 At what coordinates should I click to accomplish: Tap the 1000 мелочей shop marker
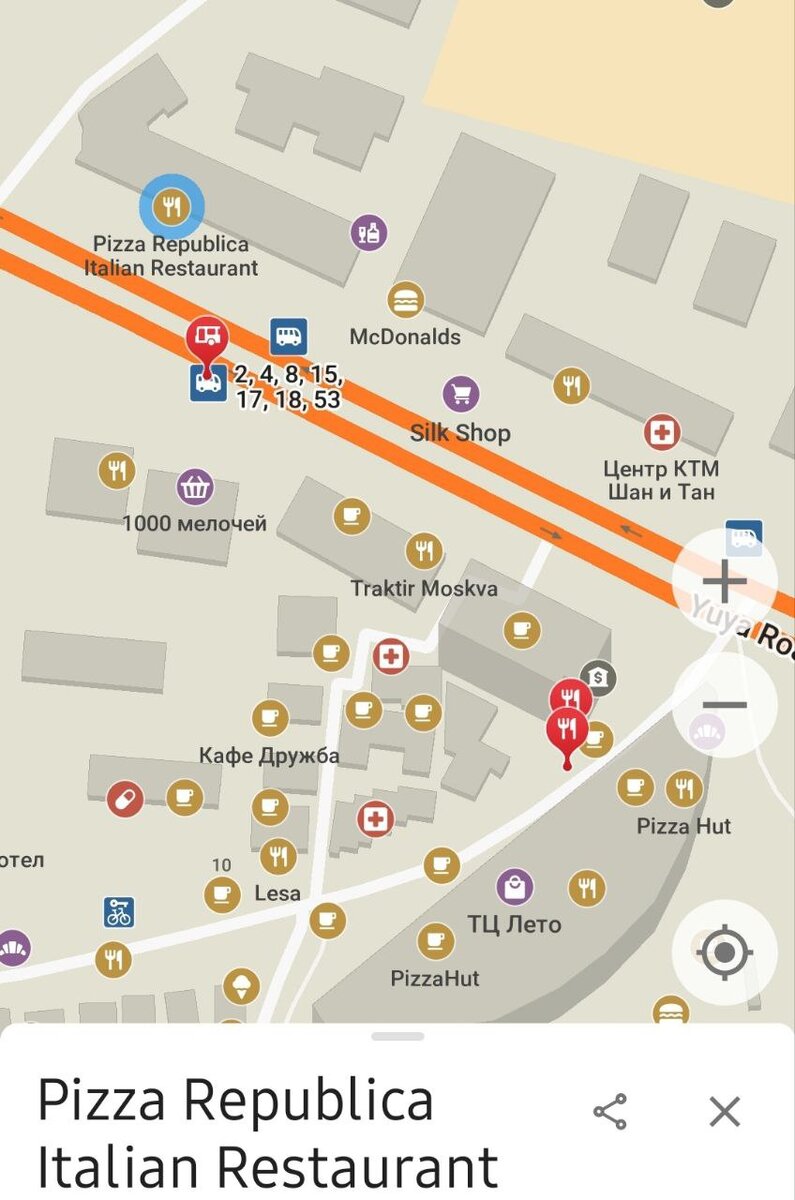[x=195, y=488]
